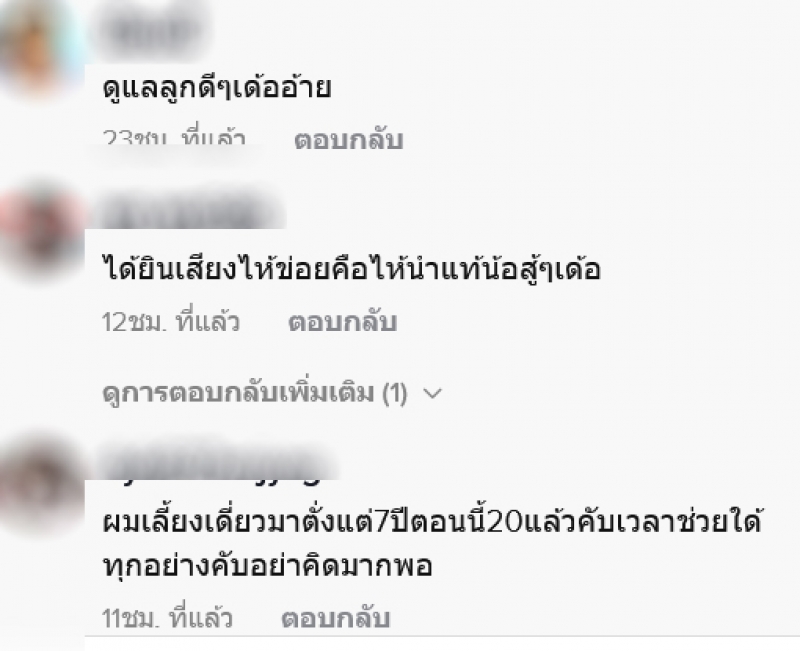
Task: Expand ดูการตอบกลับเพิ่มเติม (1) replies
Action: pos(272,394)
